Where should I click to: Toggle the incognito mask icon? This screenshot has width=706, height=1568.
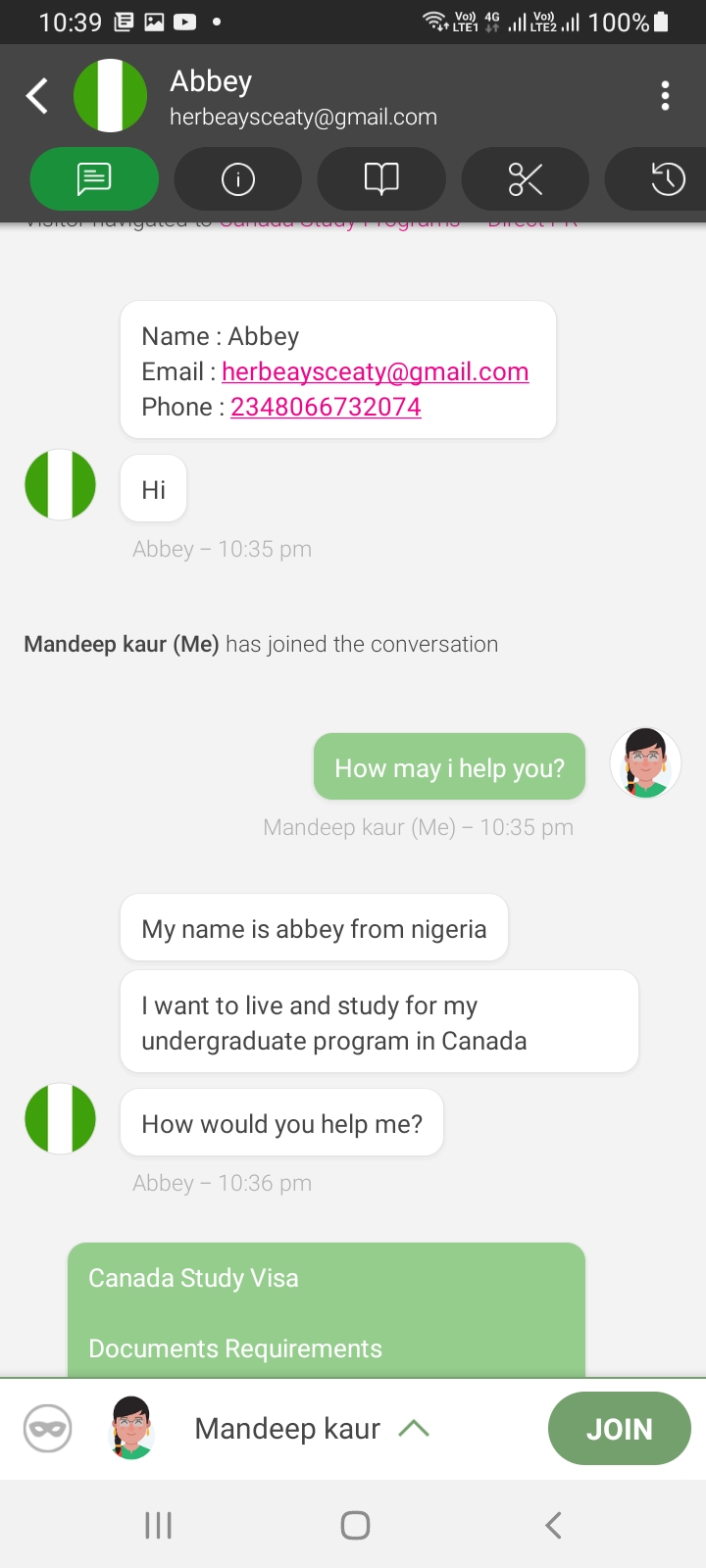pyautogui.click(x=48, y=1429)
